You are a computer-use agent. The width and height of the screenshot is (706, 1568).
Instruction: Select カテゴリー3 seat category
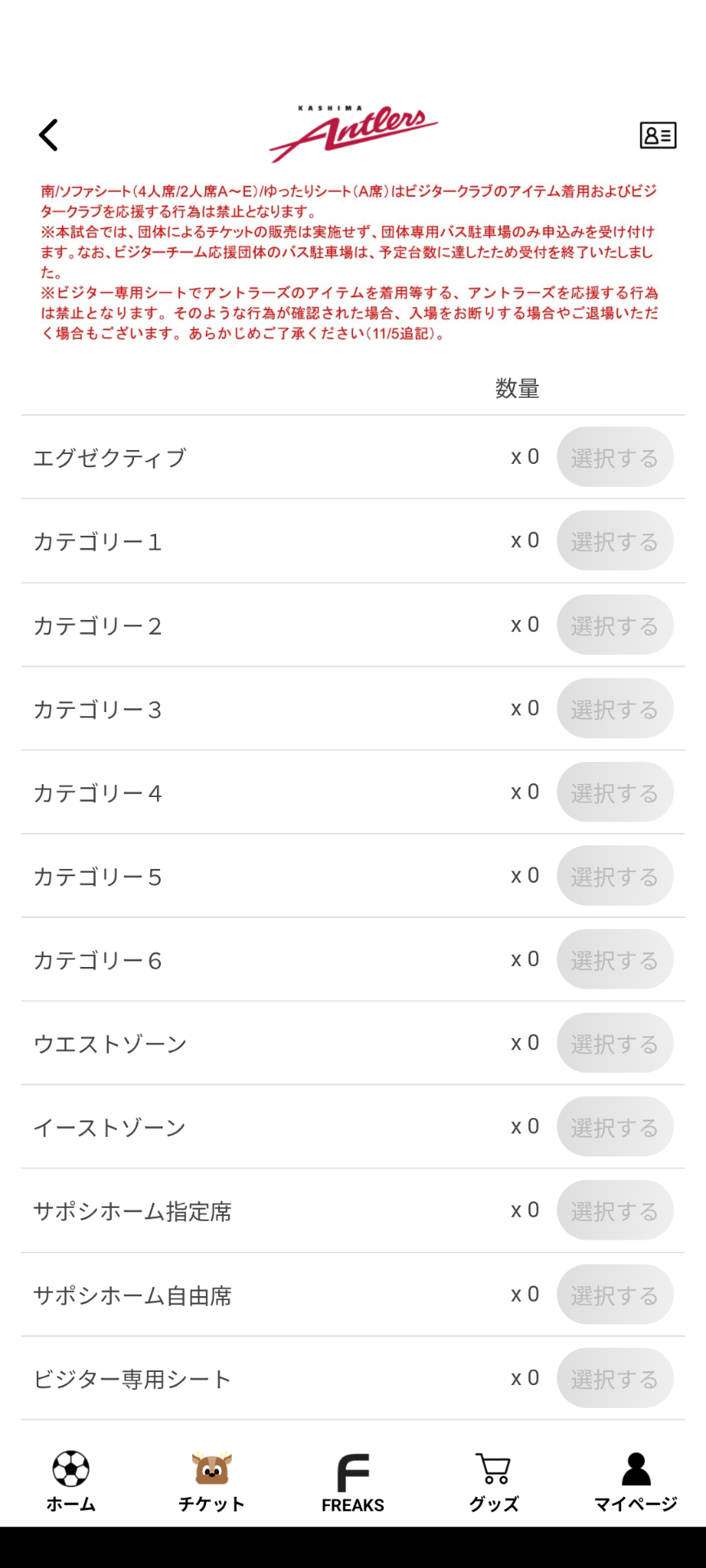[614, 709]
